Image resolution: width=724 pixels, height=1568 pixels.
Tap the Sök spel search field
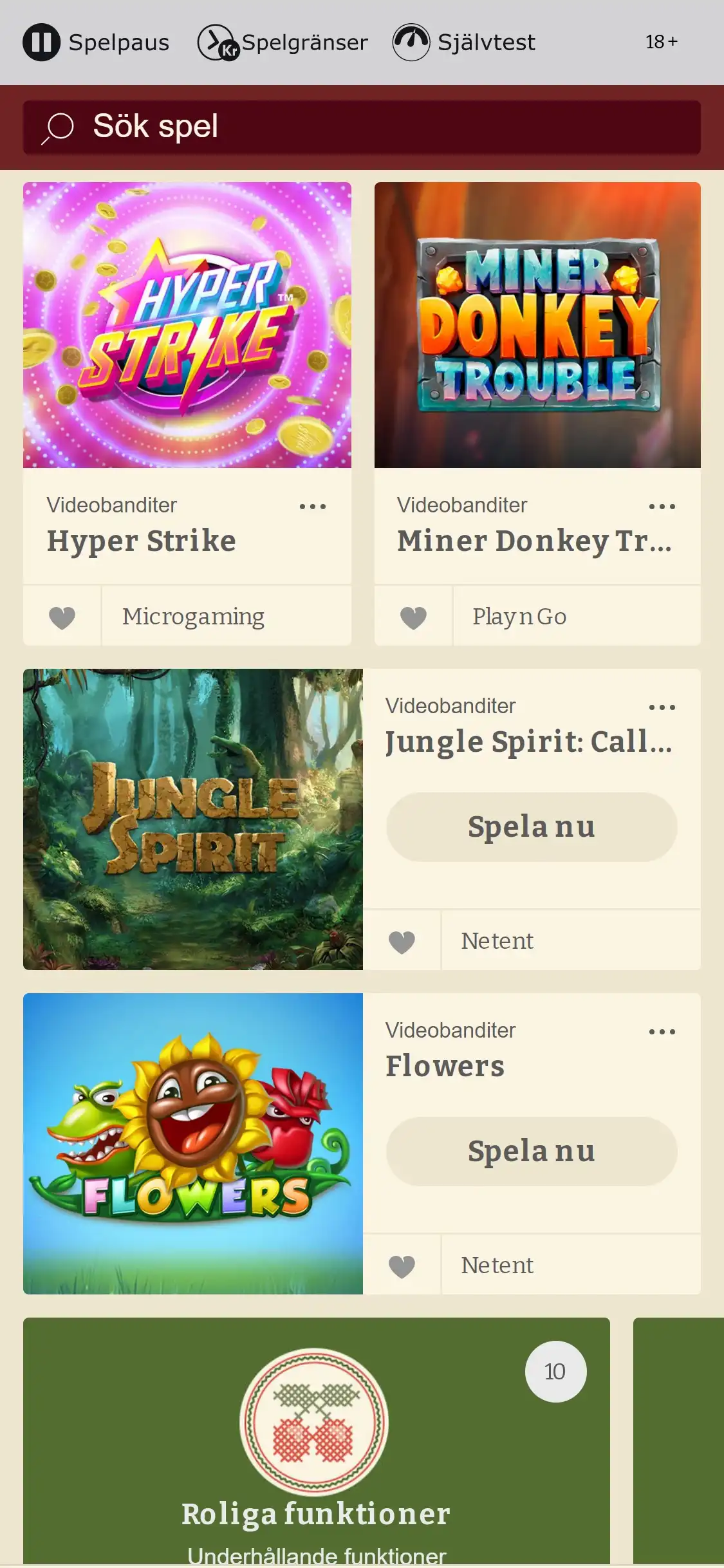click(362, 127)
